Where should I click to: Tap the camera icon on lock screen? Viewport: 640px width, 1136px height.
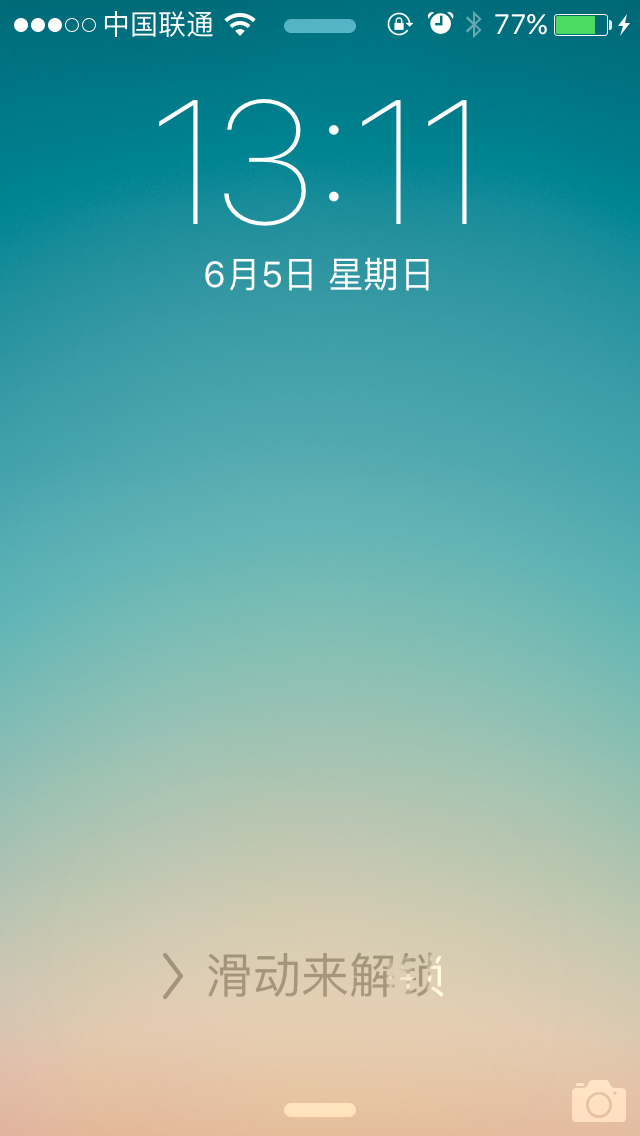coord(599,1101)
